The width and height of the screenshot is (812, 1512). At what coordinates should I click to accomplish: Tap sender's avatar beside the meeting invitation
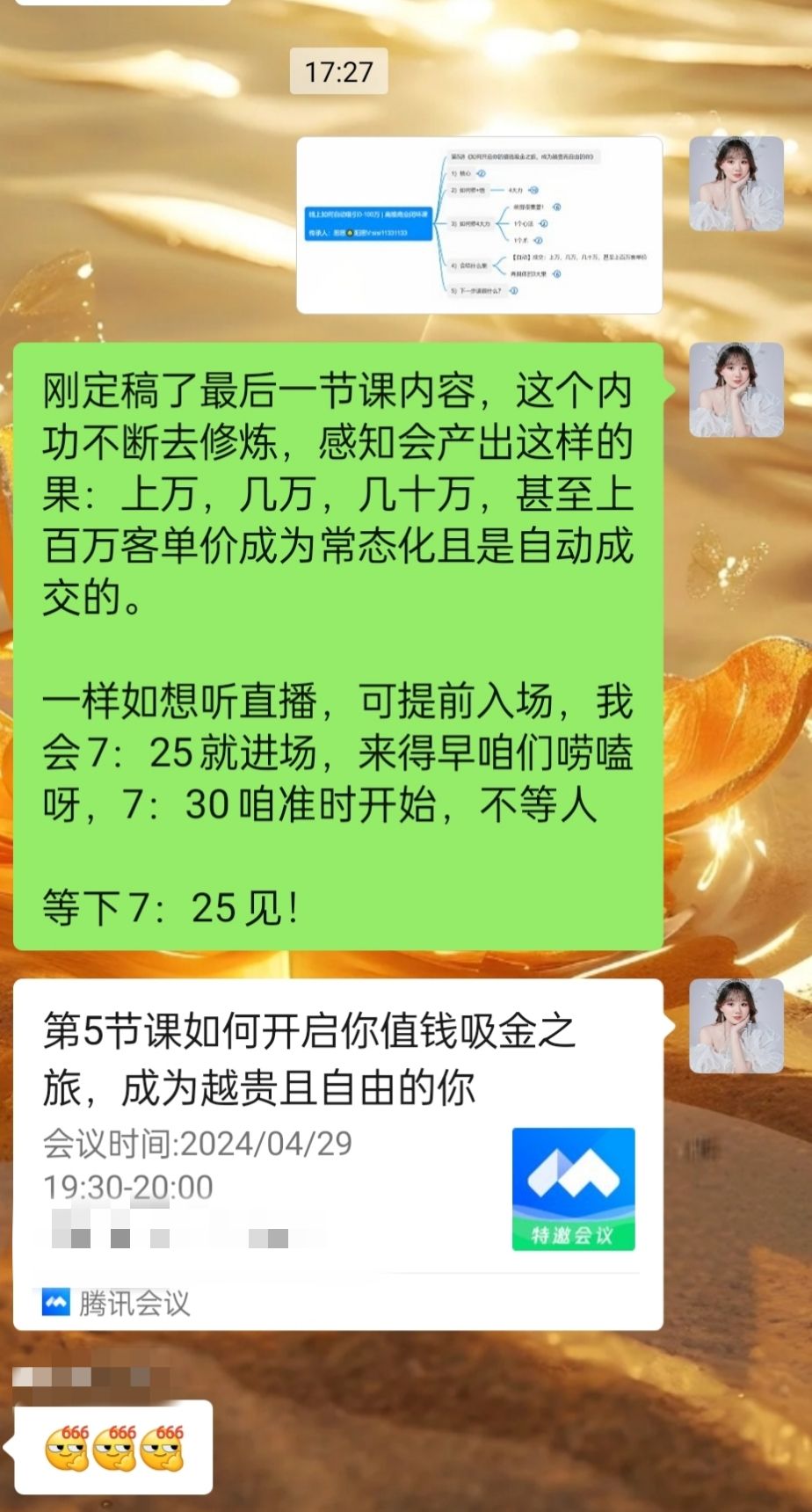point(736,1026)
